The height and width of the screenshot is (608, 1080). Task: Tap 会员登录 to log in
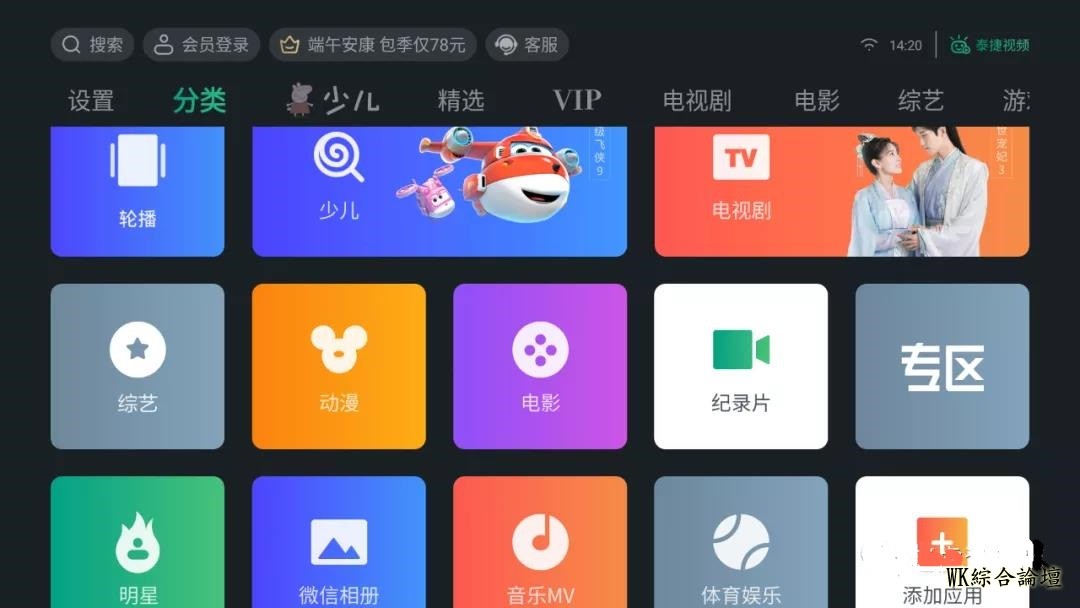point(202,45)
